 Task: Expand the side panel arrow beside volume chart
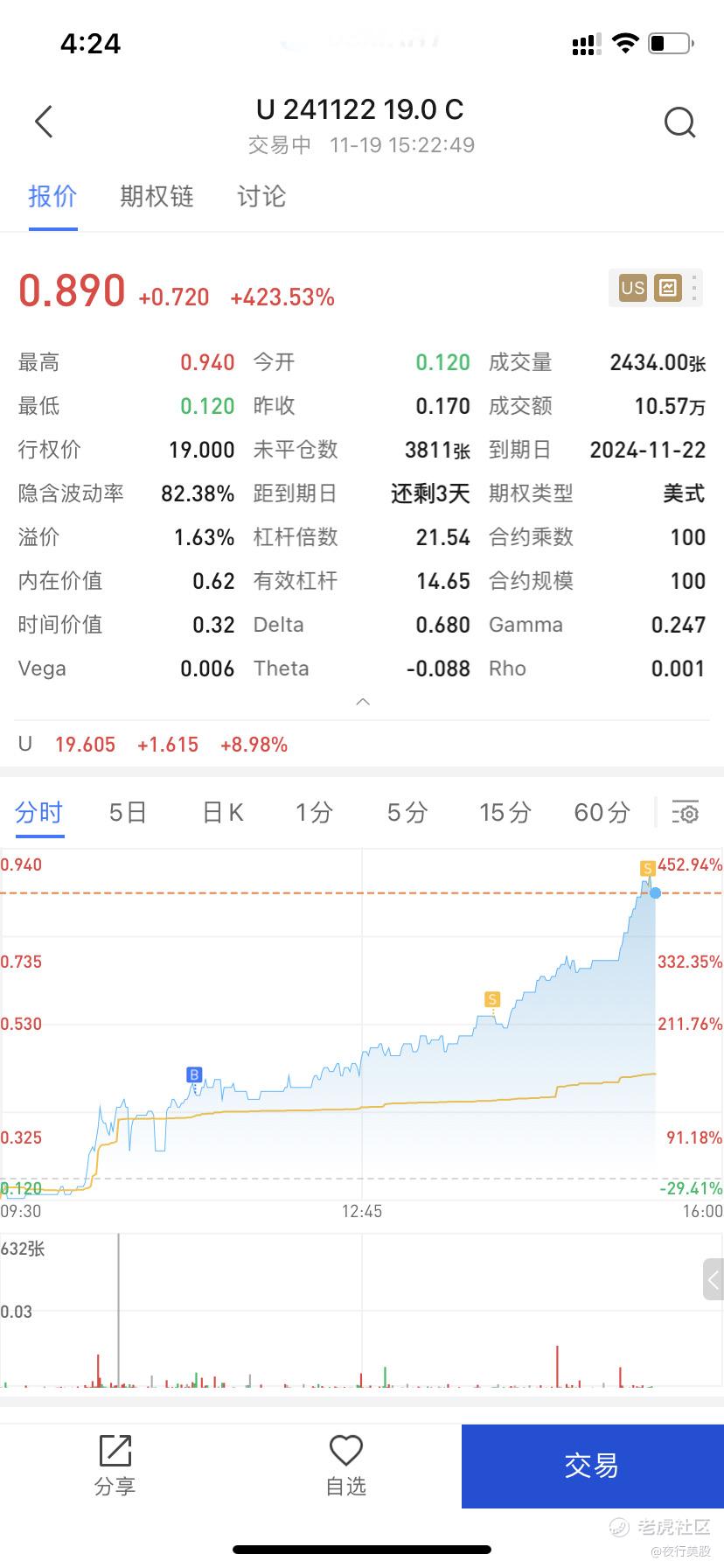pos(713,1280)
